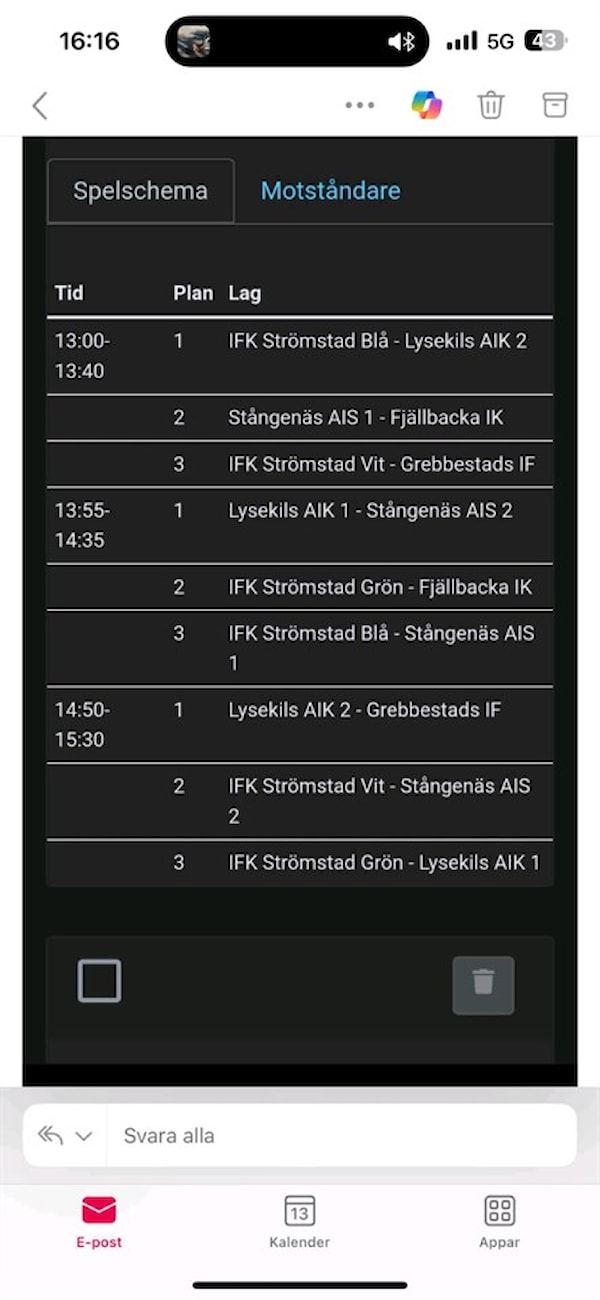Image resolution: width=600 pixels, height=1300 pixels.
Task: Open the three-dot overflow menu
Action: [359, 105]
